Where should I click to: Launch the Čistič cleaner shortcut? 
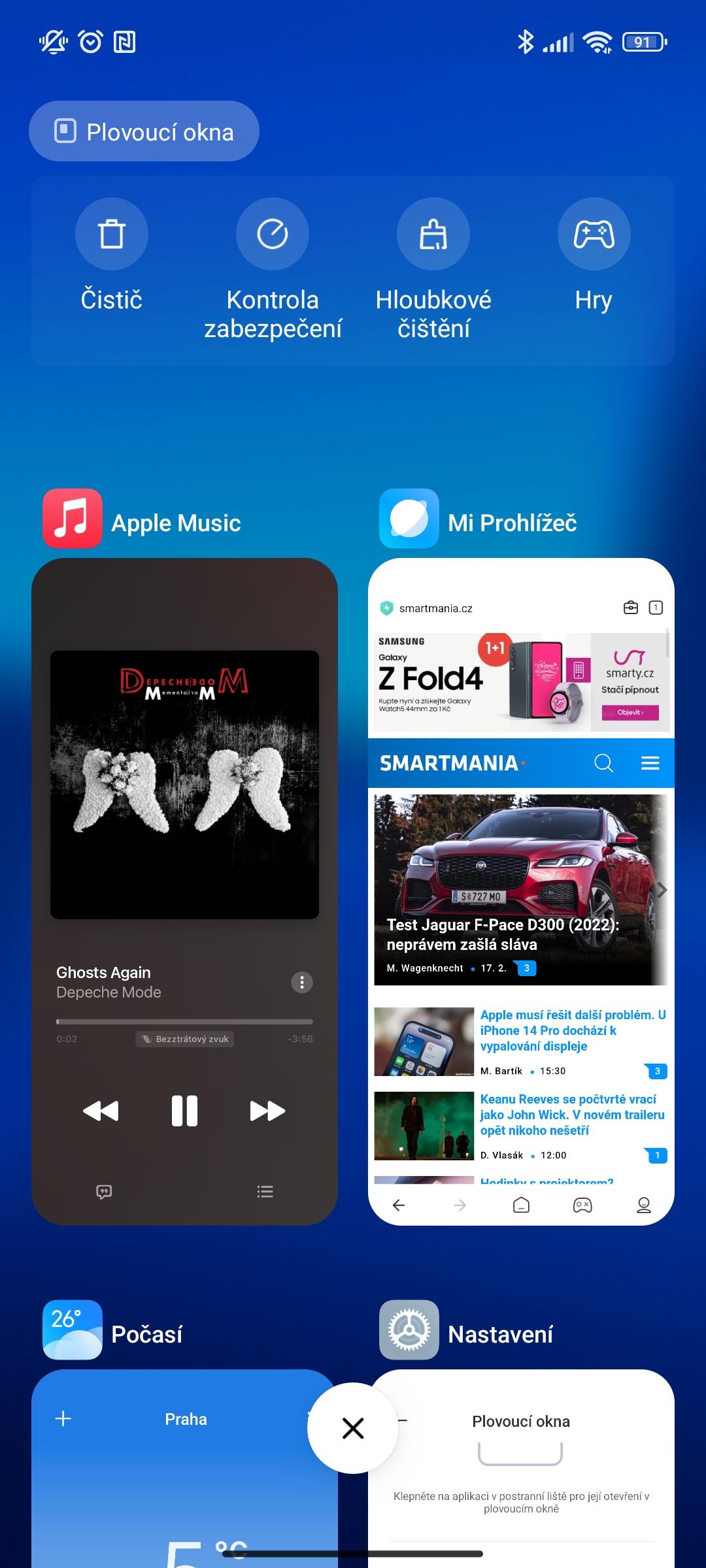click(x=112, y=255)
